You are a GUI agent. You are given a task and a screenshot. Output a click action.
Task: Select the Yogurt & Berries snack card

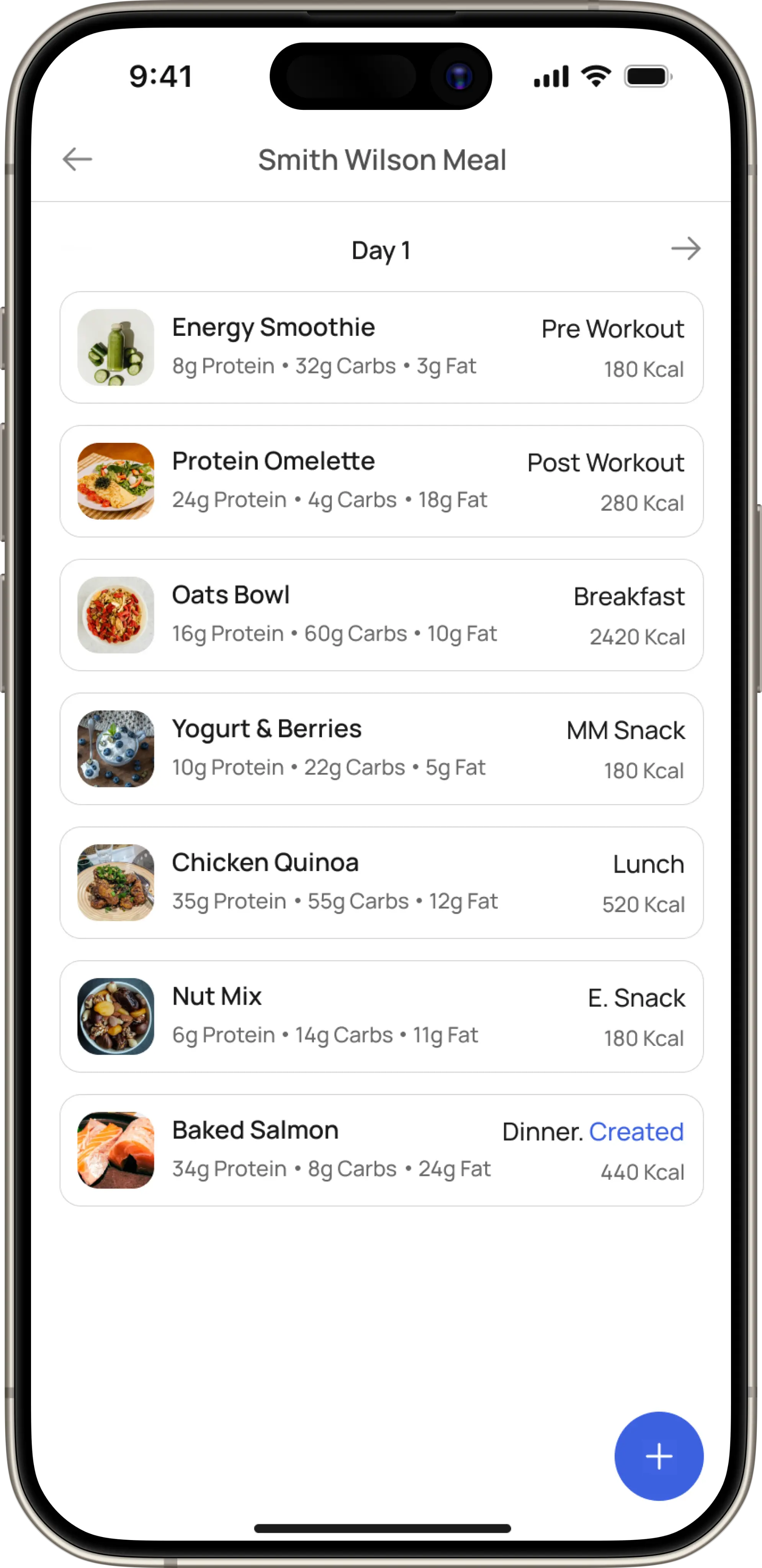coord(381,749)
